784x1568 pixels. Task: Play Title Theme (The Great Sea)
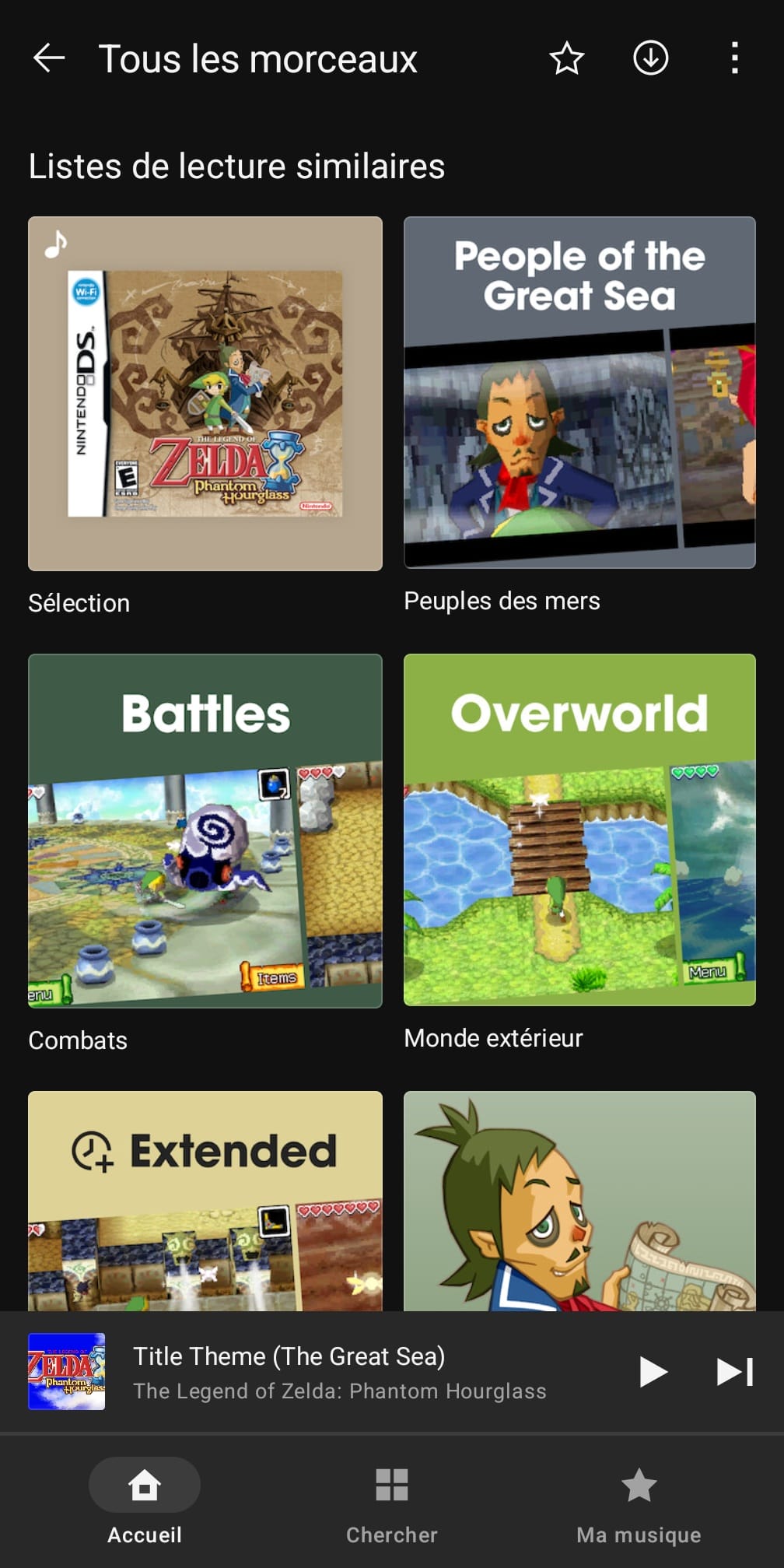(x=653, y=1371)
